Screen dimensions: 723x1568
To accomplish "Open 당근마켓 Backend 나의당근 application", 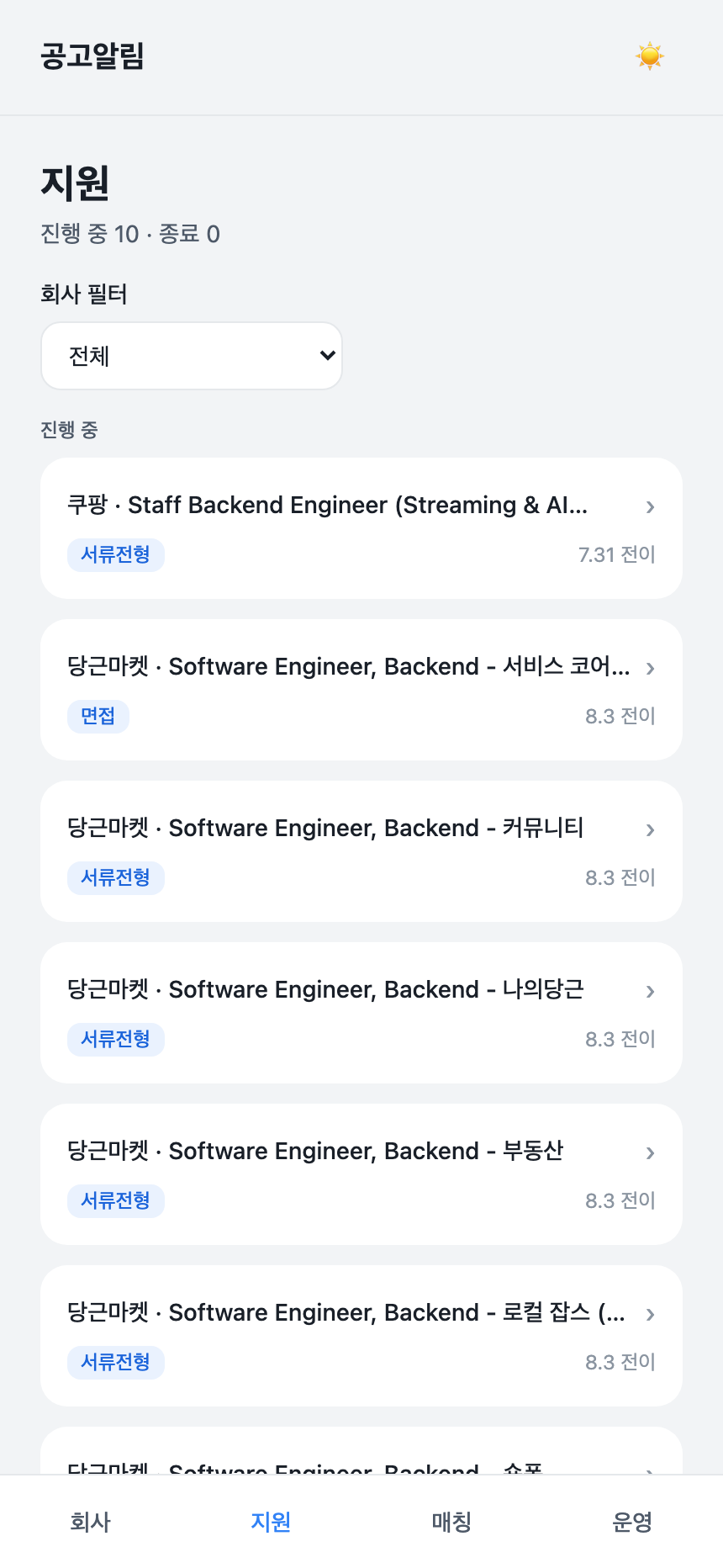I will [x=361, y=1013].
